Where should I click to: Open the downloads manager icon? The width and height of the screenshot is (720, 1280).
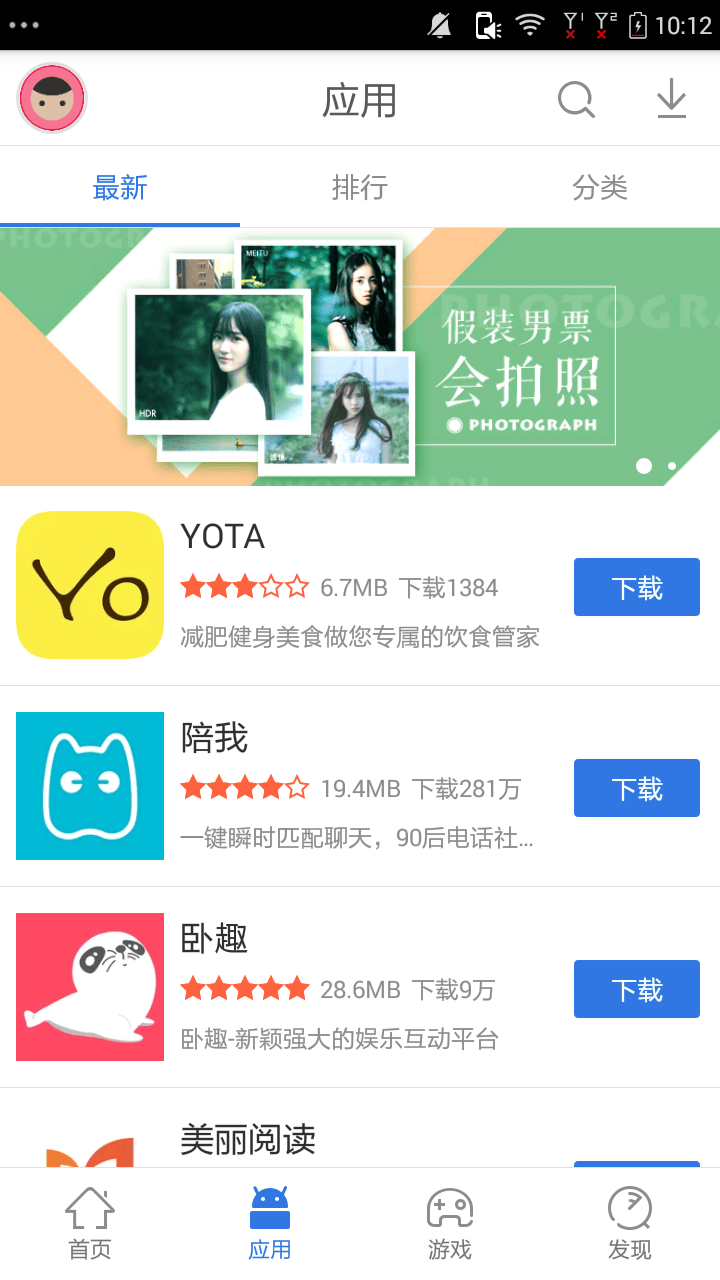(x=671, y=99)
